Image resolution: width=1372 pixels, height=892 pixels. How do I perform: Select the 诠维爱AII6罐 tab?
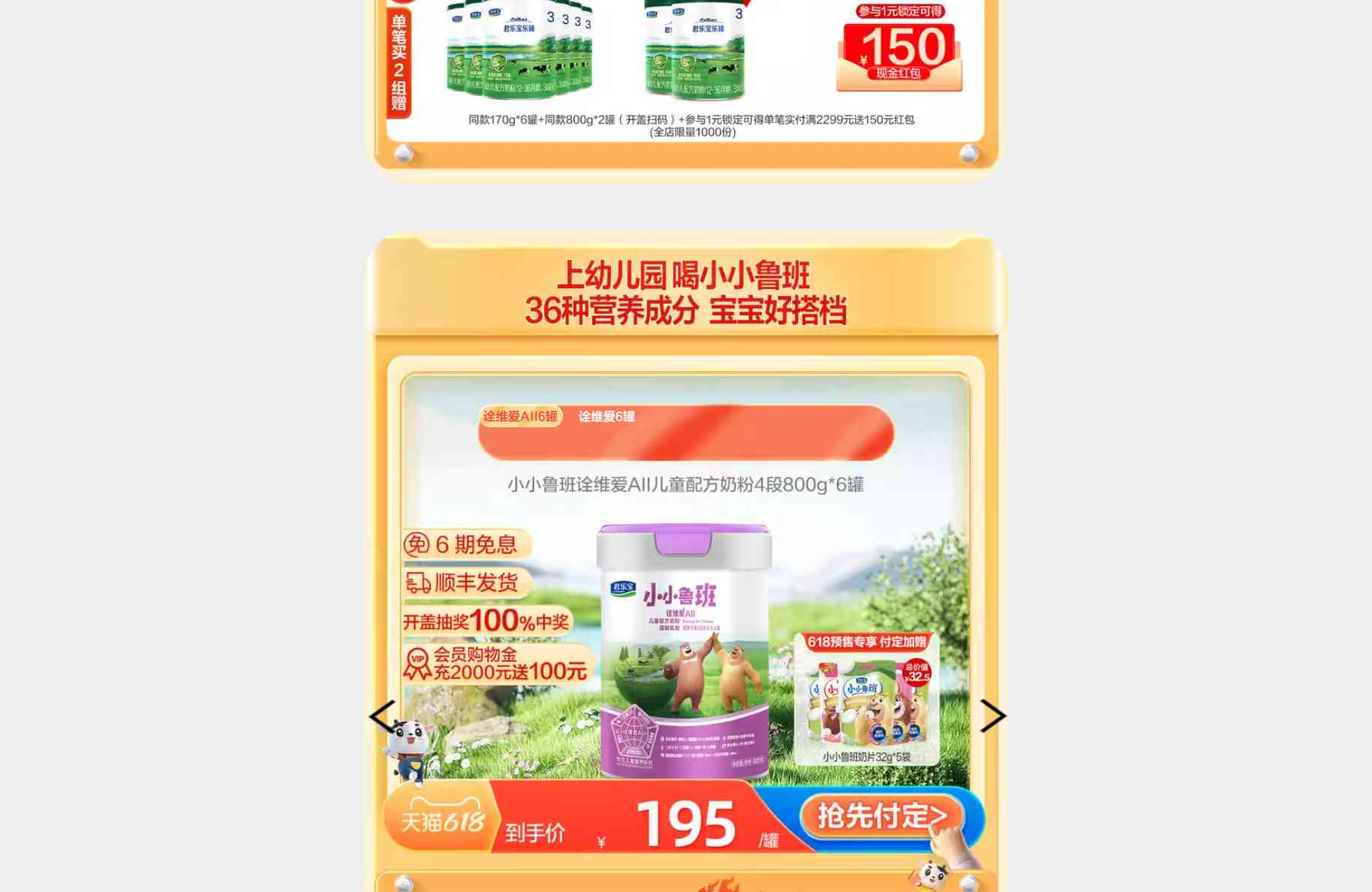(520, 417)
